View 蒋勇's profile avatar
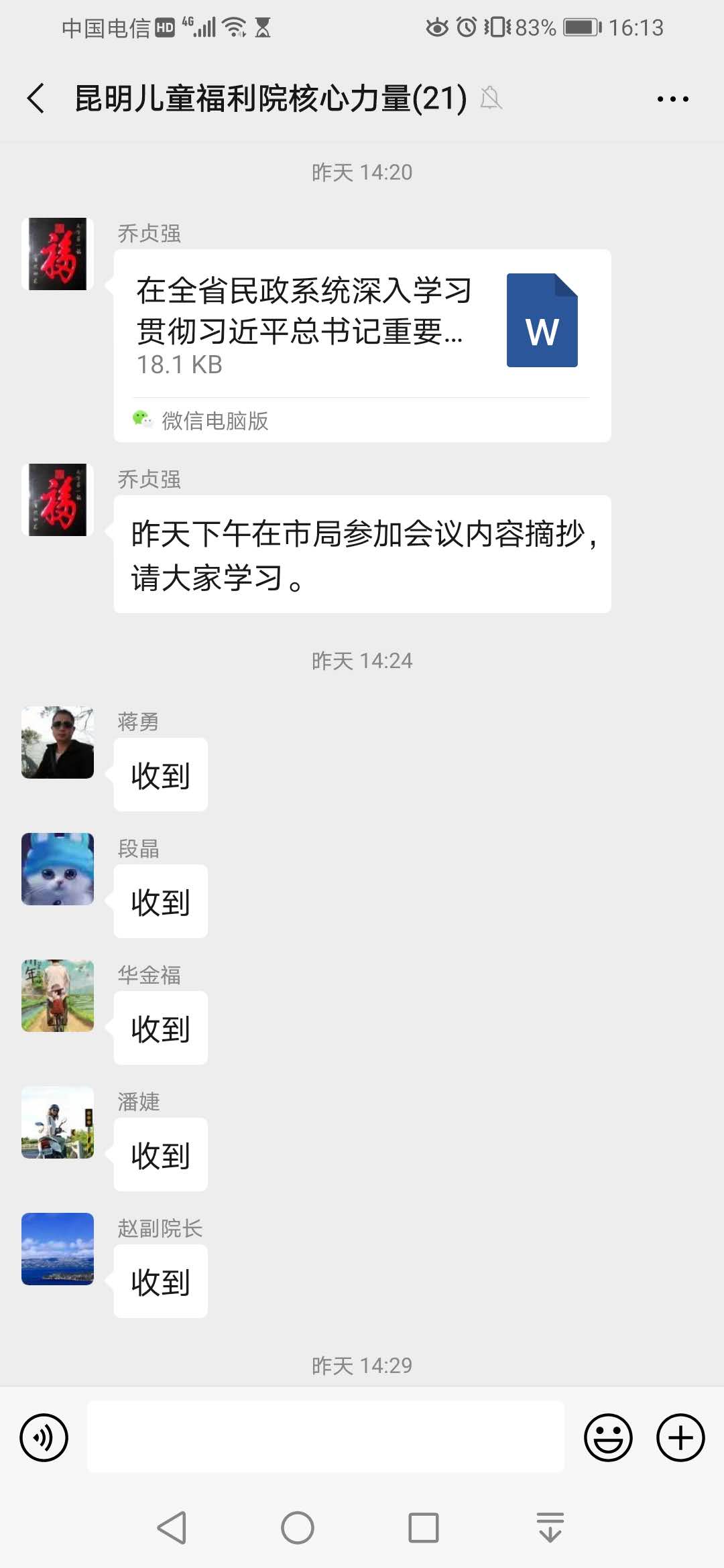The image size is (724, 1568). (58, 742)
